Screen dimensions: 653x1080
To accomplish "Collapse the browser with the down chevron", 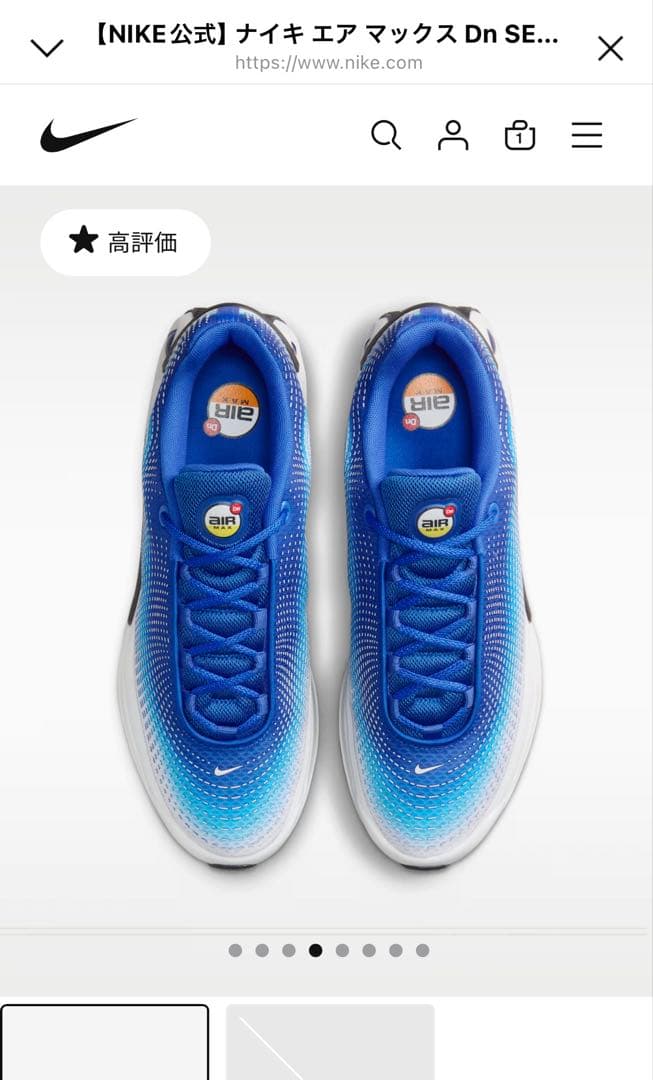I will 47,48.
